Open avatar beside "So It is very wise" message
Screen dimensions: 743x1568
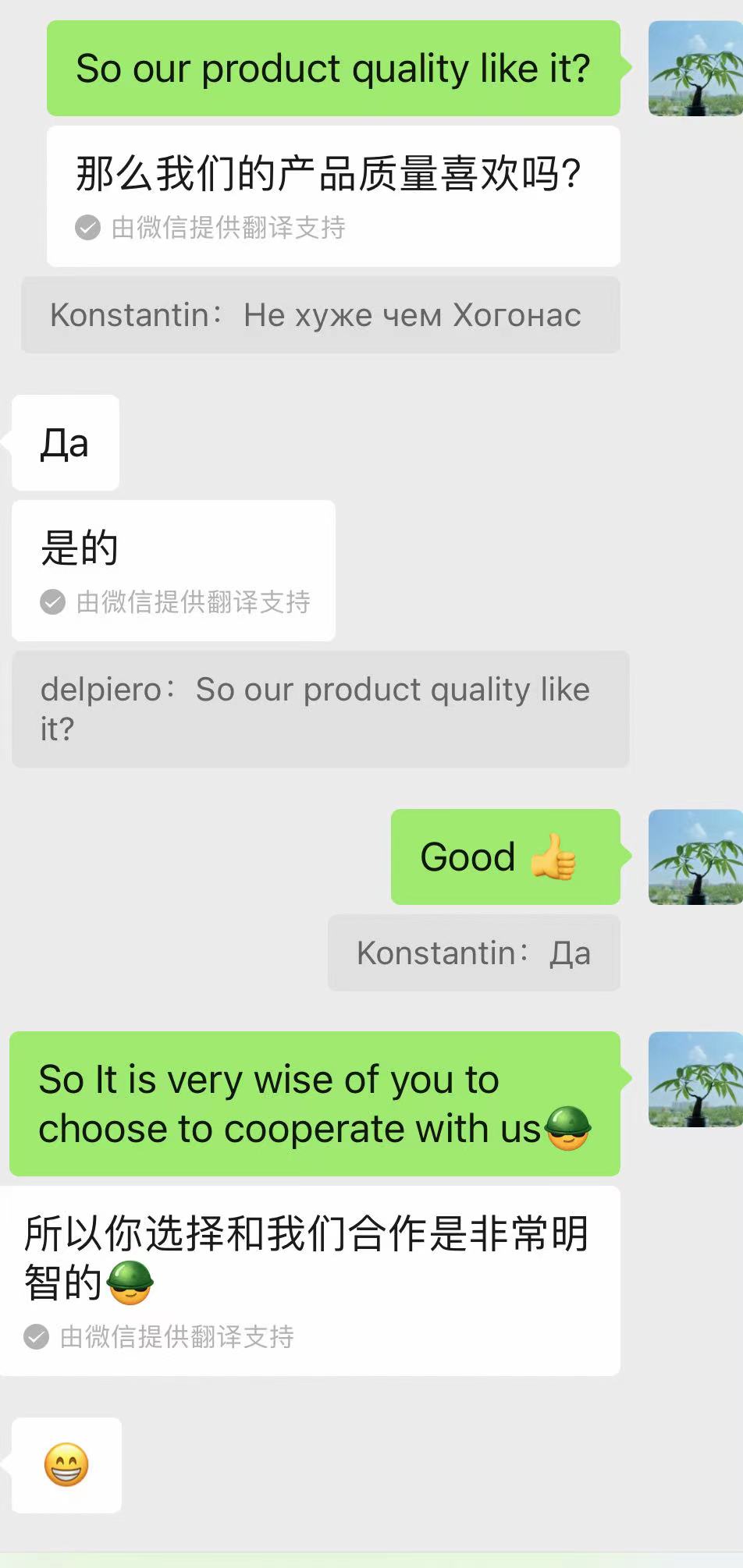695,1079
